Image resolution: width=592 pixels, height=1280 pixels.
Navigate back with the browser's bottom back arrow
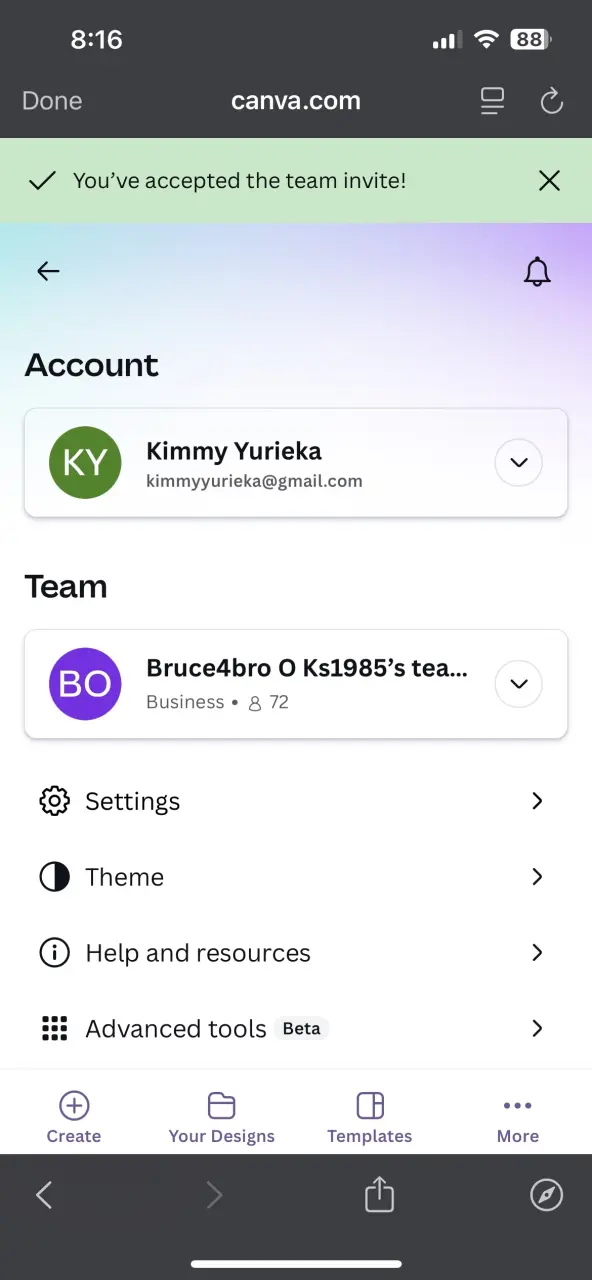[44, 1195]
